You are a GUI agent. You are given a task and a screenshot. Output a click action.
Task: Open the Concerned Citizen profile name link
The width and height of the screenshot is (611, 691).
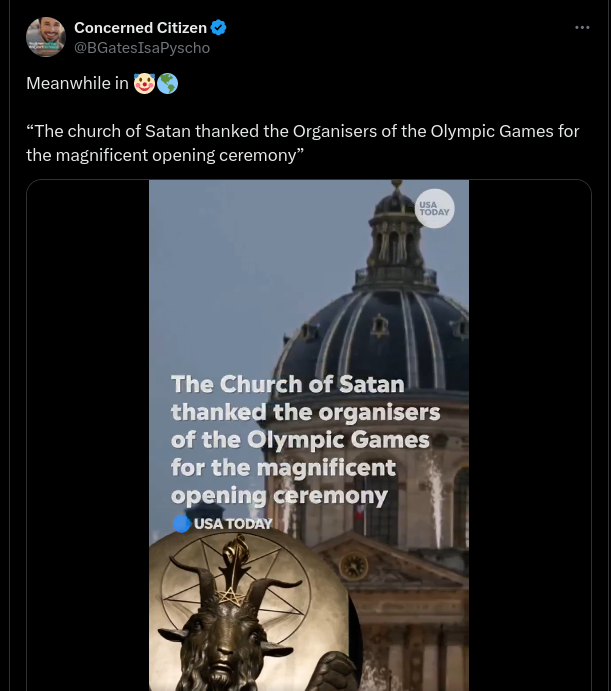point(140,28)
